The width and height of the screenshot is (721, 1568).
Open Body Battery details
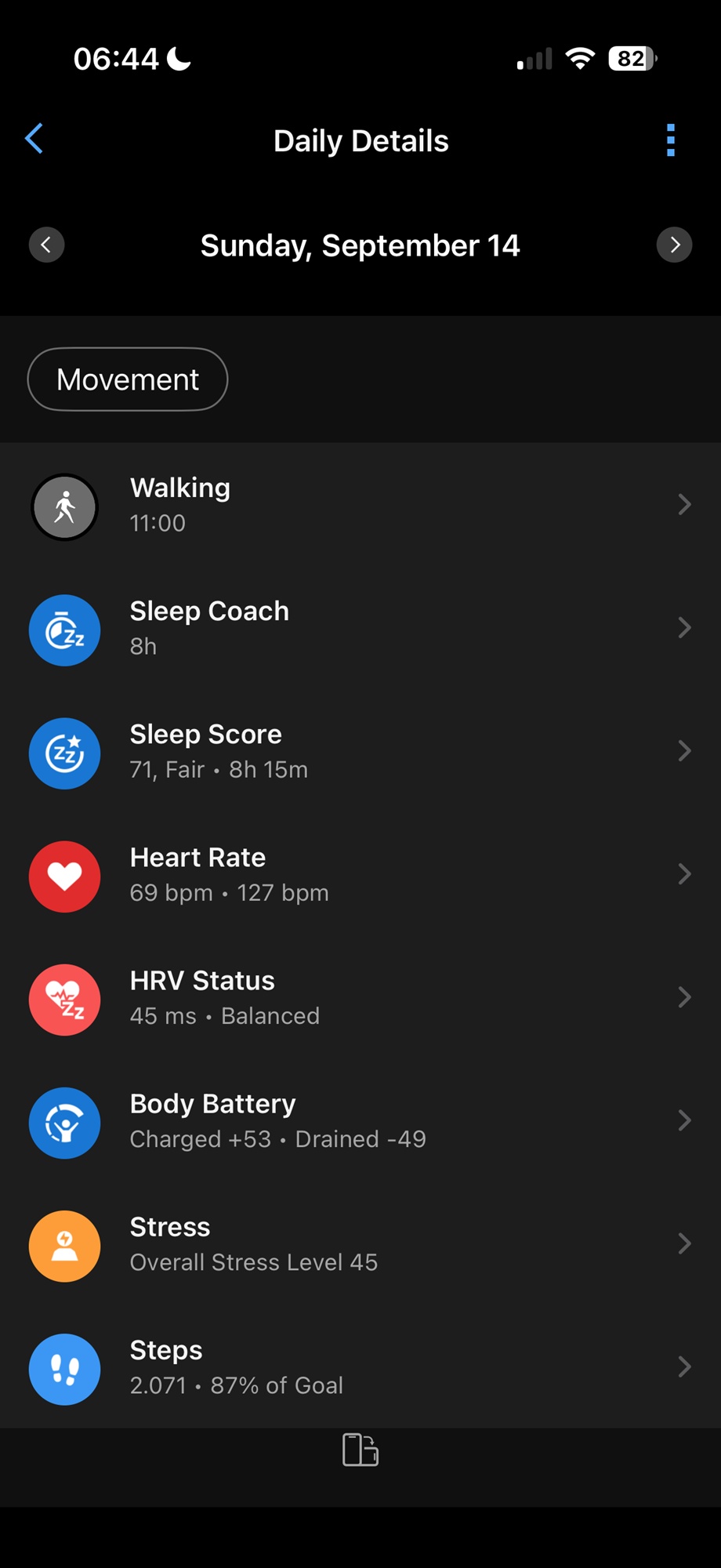pyautogui.click(x=360, y=1121)
